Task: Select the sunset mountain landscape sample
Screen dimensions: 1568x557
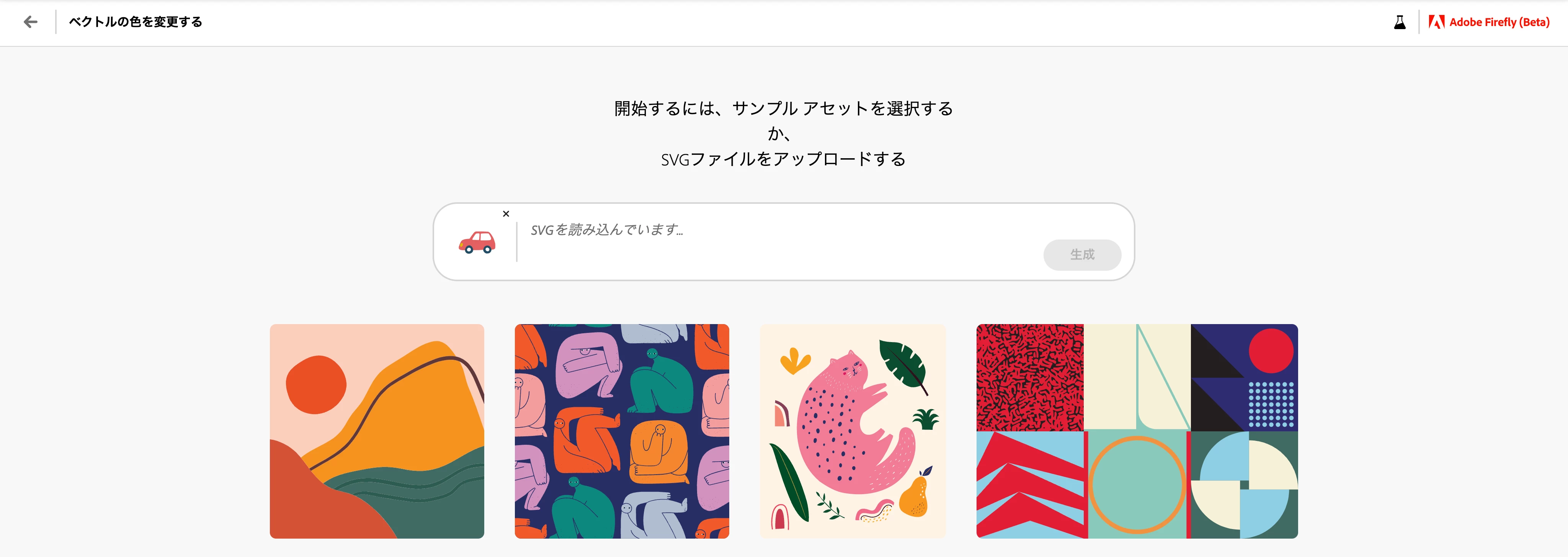Action: point(377,431)
